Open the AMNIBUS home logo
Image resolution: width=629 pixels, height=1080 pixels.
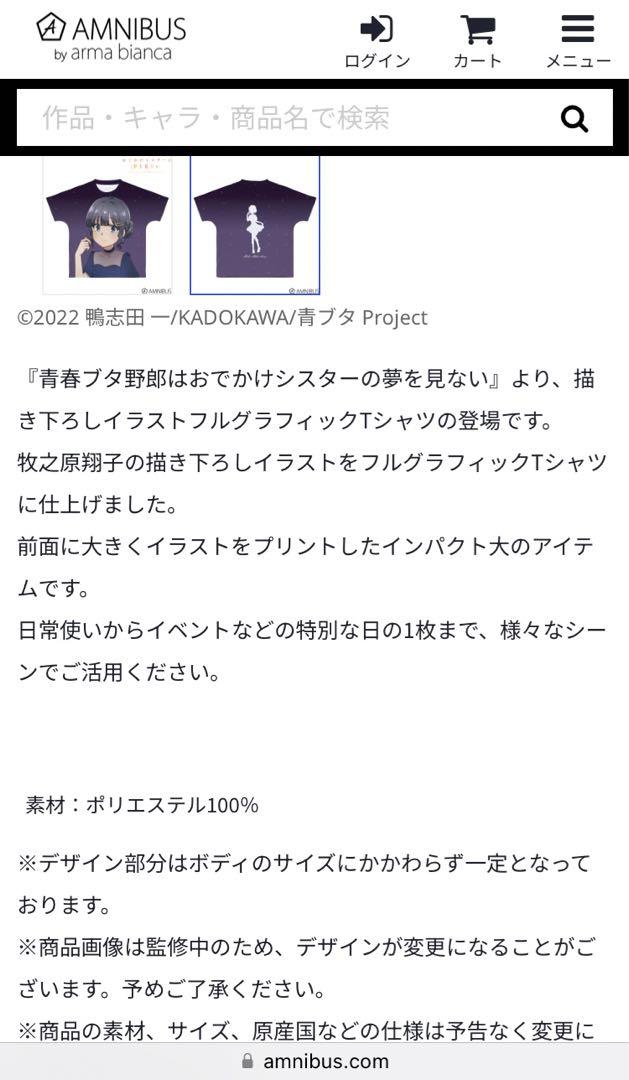tap(111, 38)
